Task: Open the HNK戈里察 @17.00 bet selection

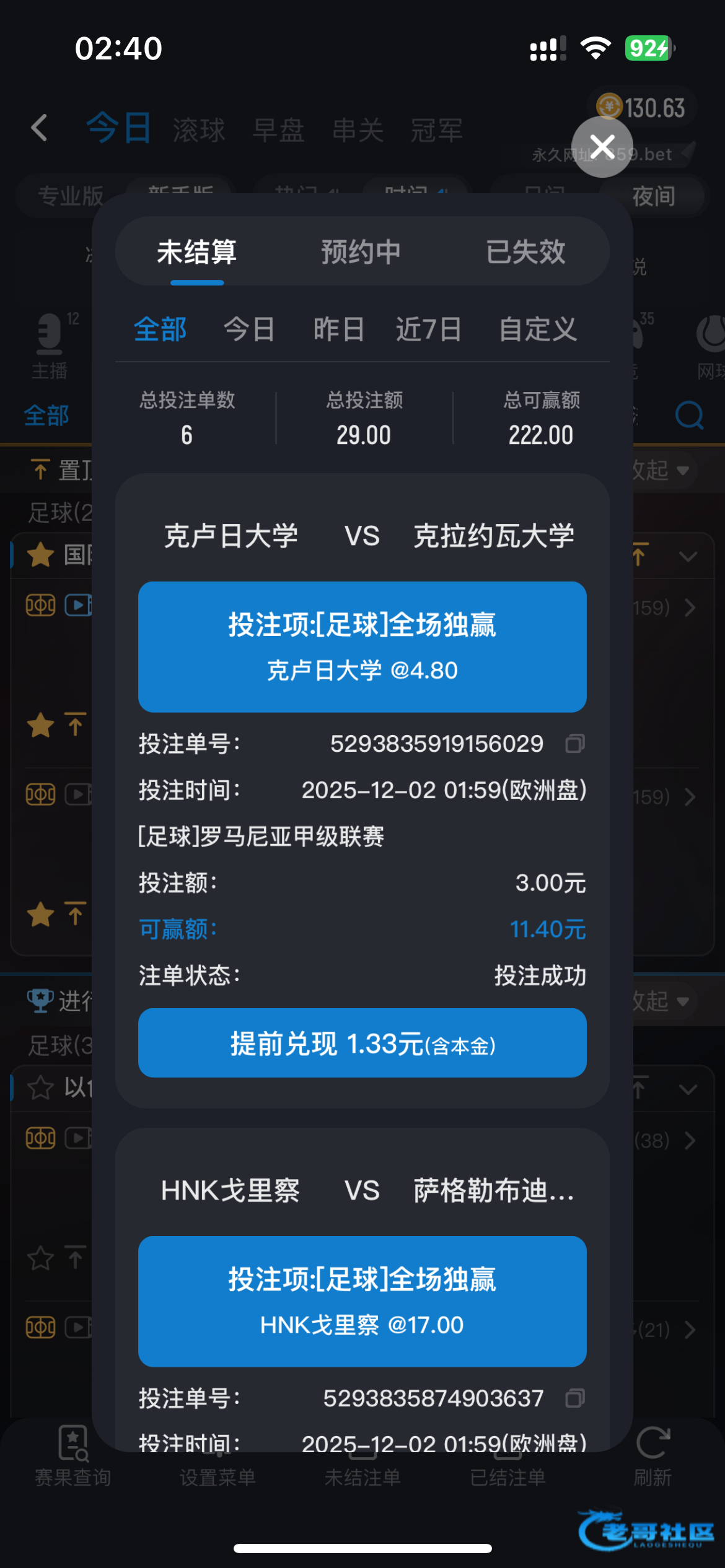Action: point(362,1301)
